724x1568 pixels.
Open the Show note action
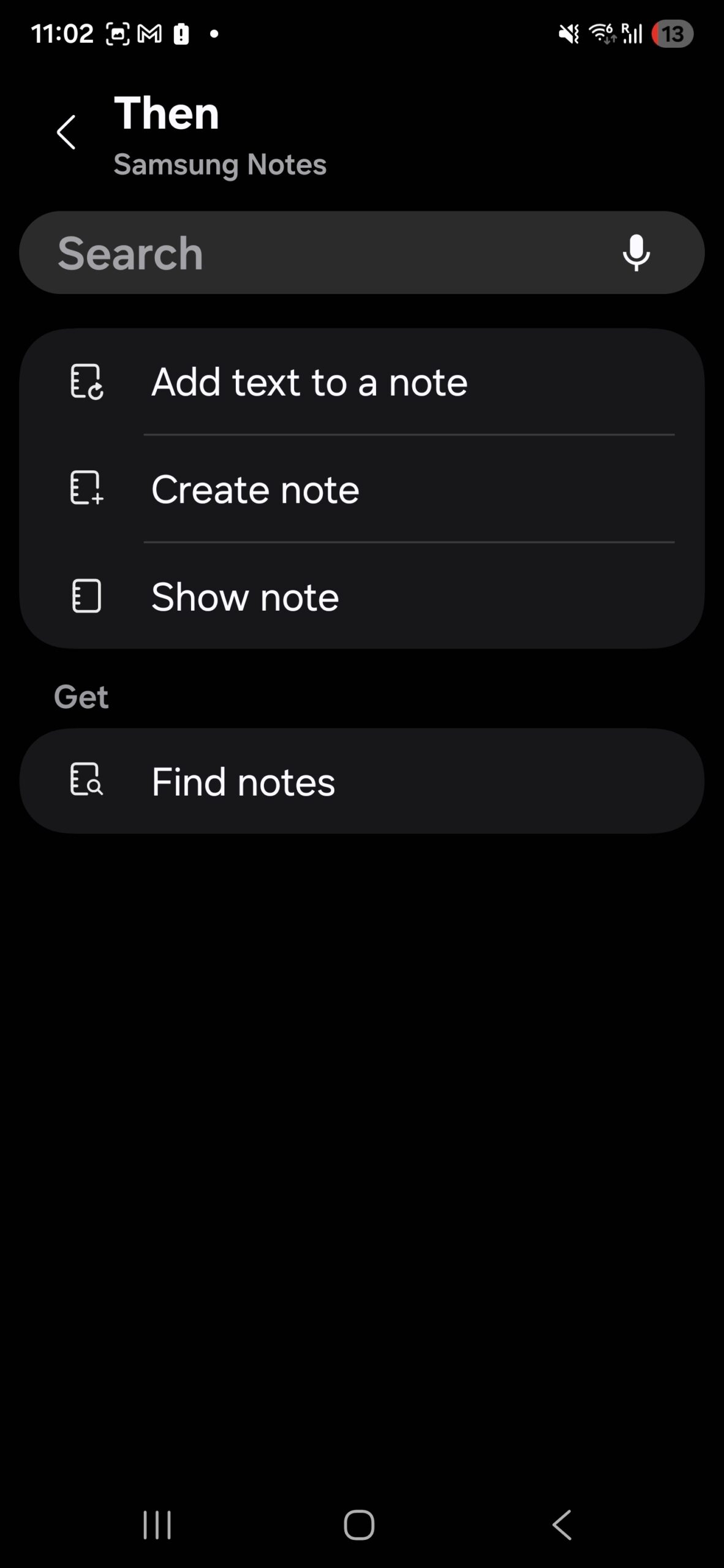point(361,597)
